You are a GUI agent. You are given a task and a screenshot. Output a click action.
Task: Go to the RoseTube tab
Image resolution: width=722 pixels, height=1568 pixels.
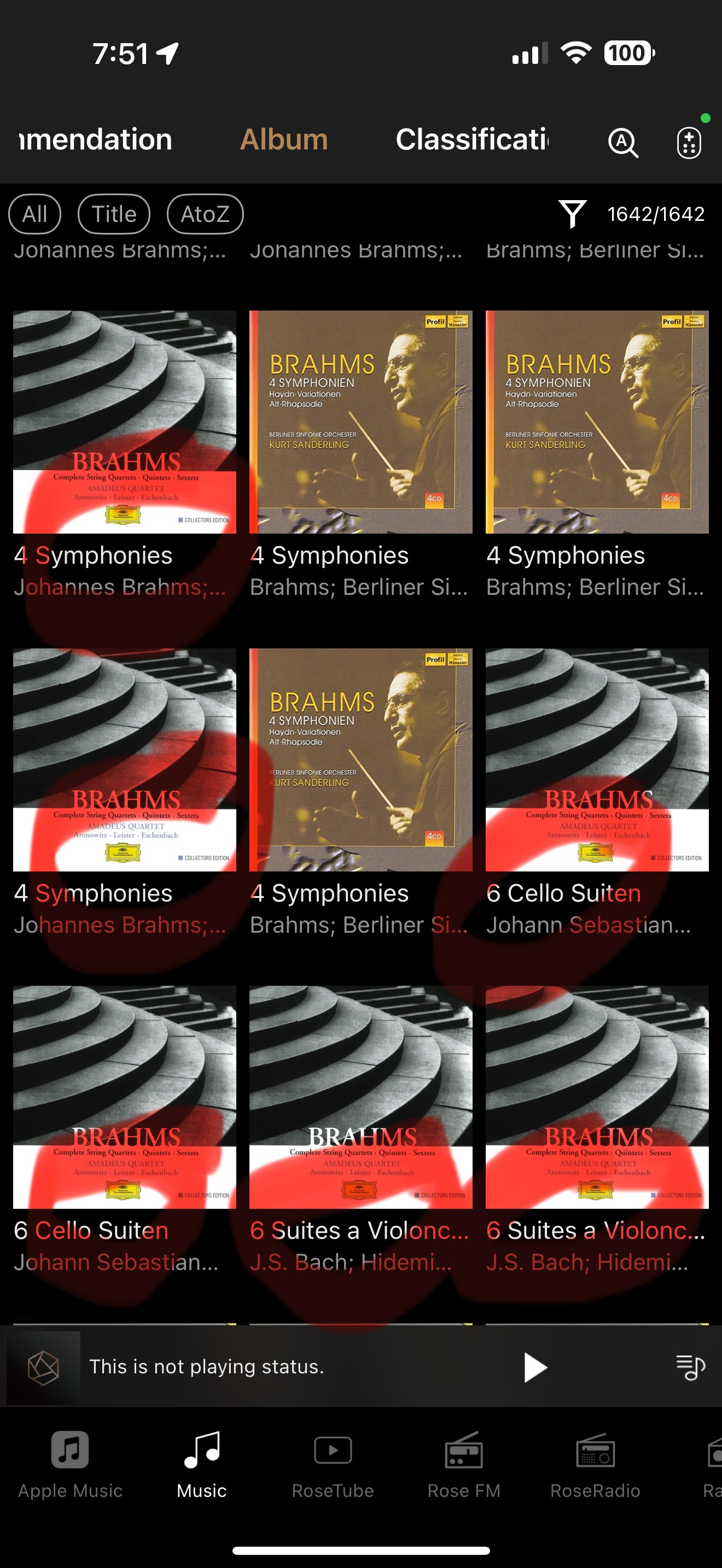coord(333,1465)
